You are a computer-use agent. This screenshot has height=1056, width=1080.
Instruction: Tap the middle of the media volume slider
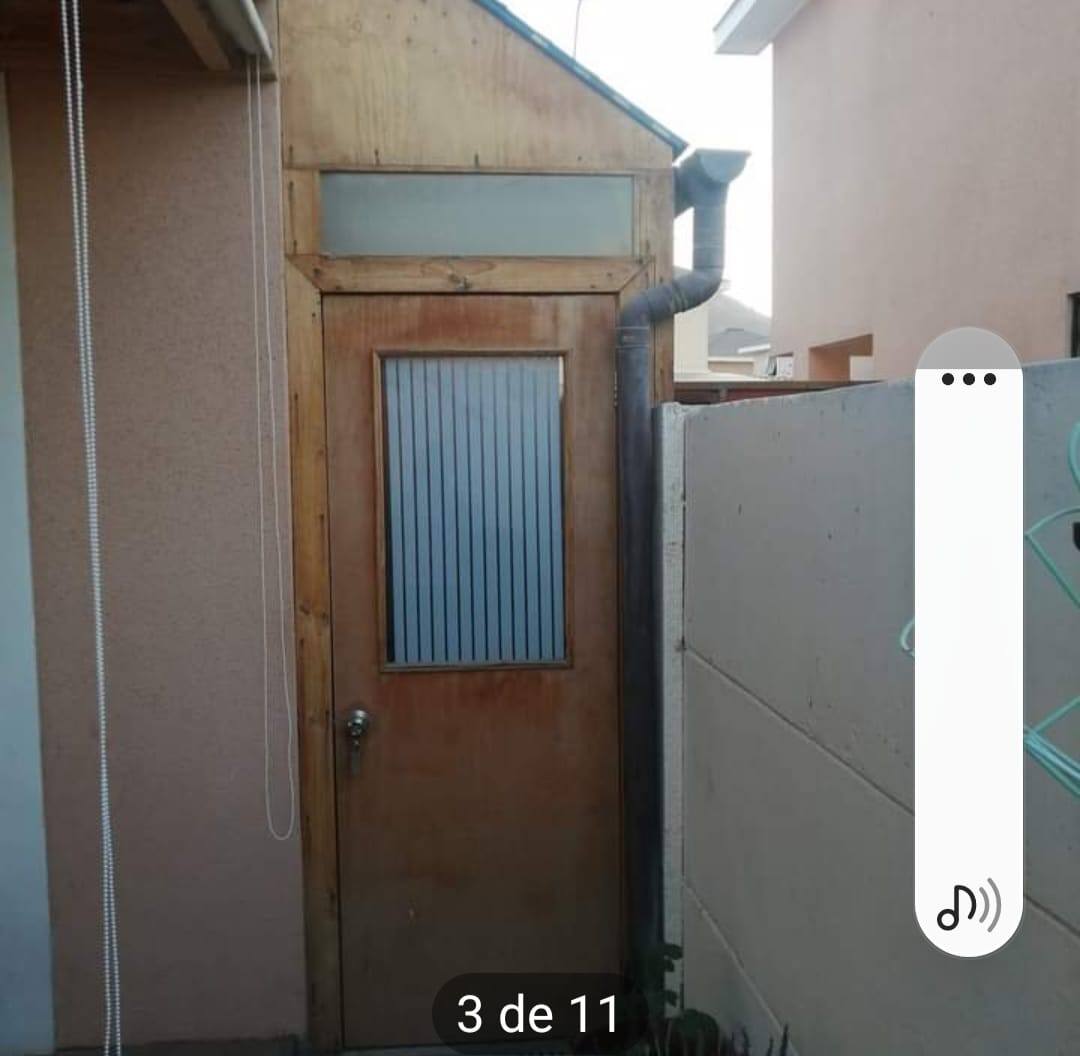(968, 640)
